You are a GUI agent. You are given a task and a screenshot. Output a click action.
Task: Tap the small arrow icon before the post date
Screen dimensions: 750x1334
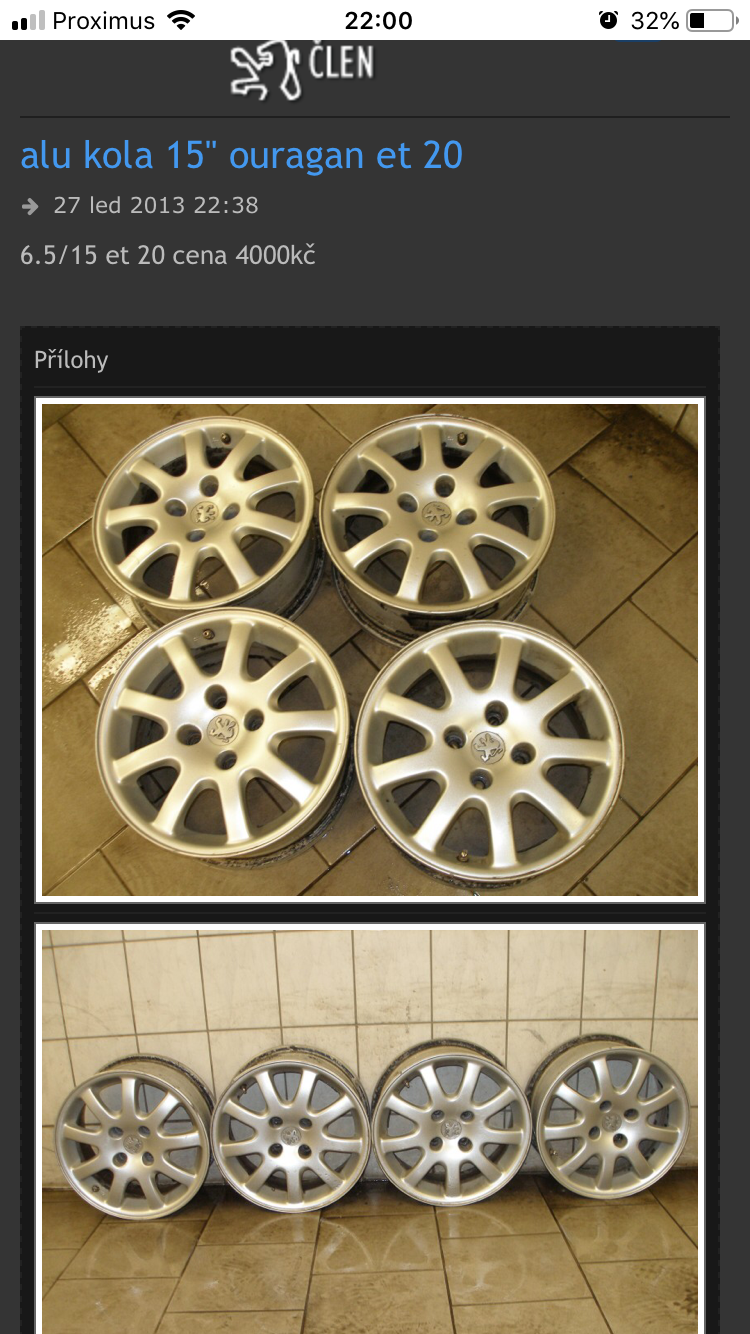point(30,207)
